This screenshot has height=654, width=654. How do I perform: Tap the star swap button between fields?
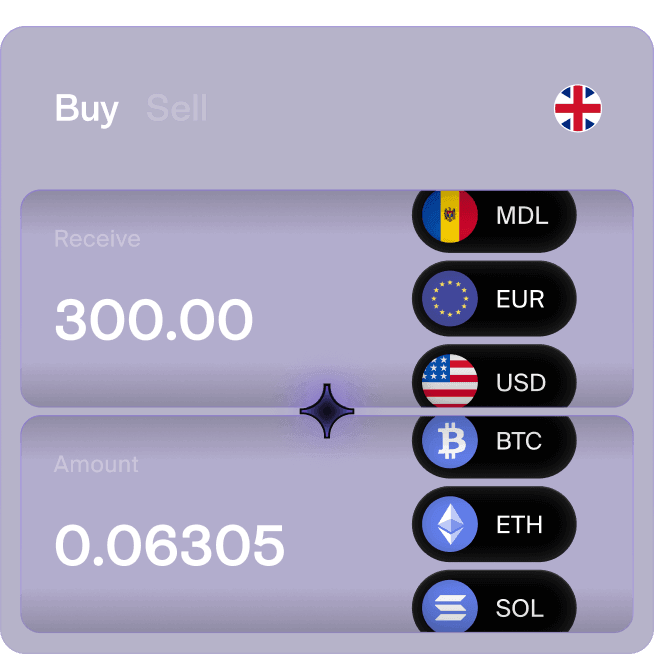point(327,411)
